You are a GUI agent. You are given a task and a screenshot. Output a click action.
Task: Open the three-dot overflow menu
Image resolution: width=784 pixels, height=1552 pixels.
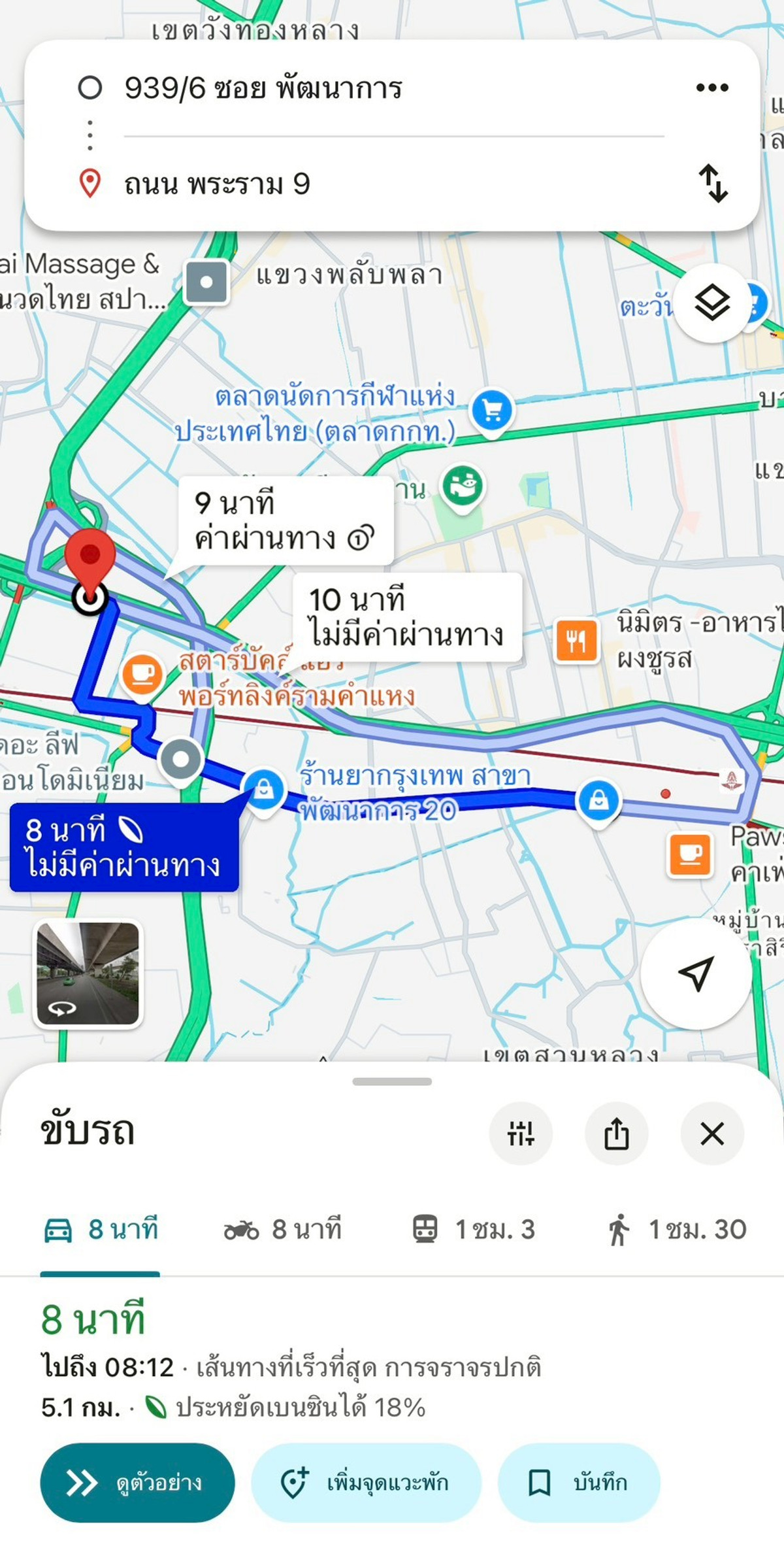[711, 88]
